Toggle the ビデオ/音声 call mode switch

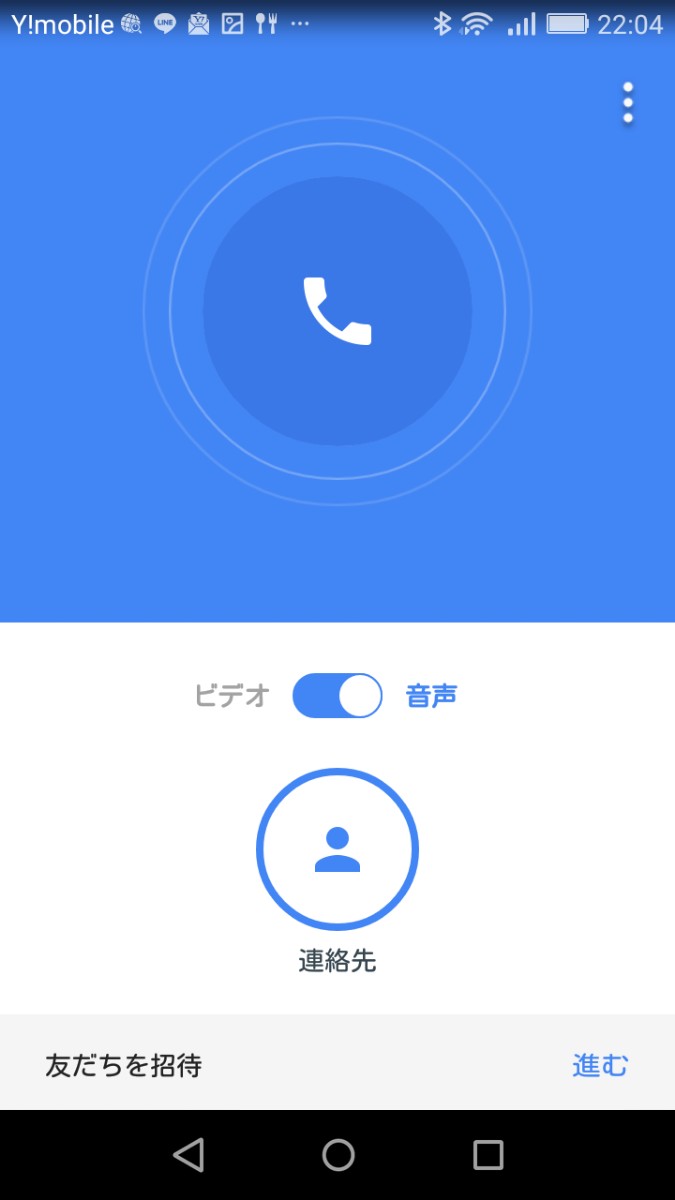coord(337,696)
